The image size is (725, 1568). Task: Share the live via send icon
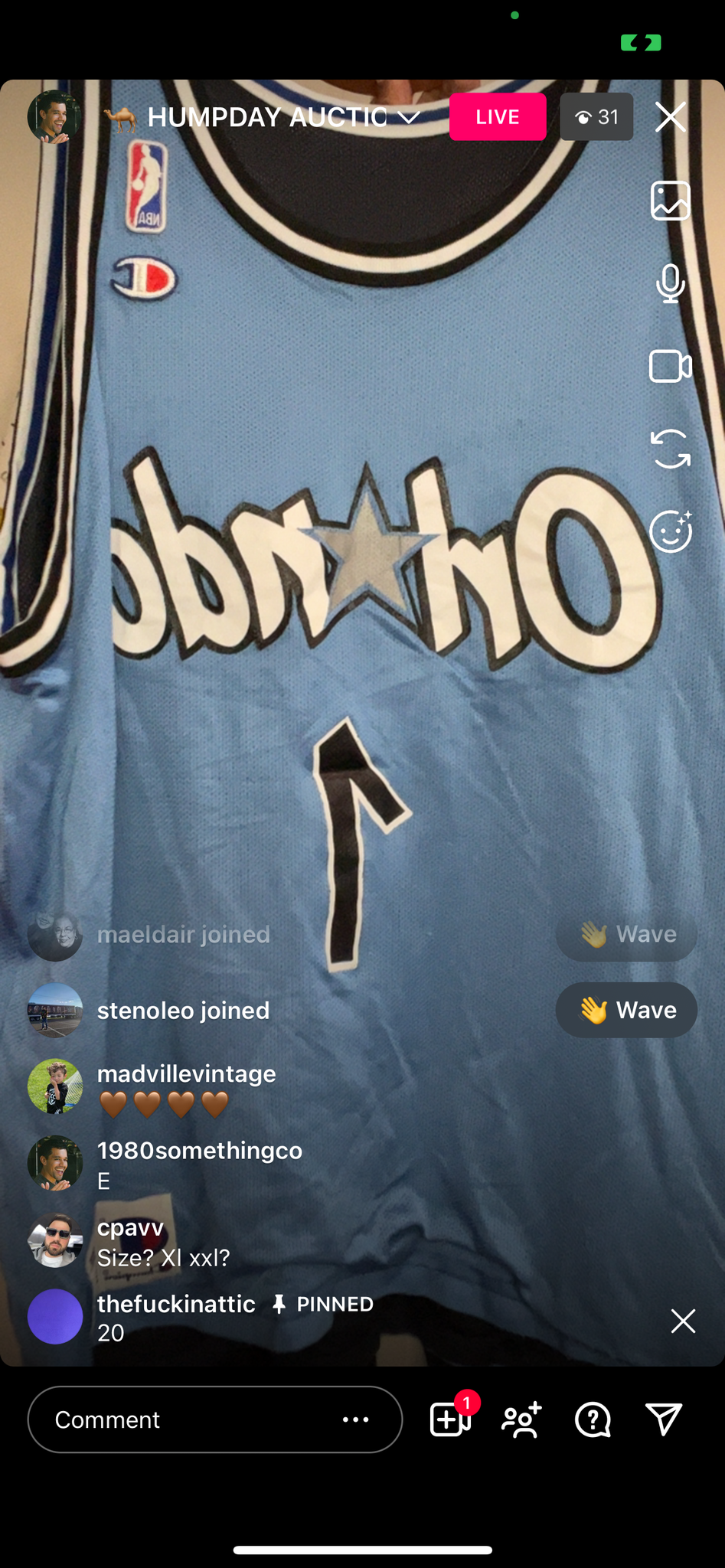tap(664, 1419)
